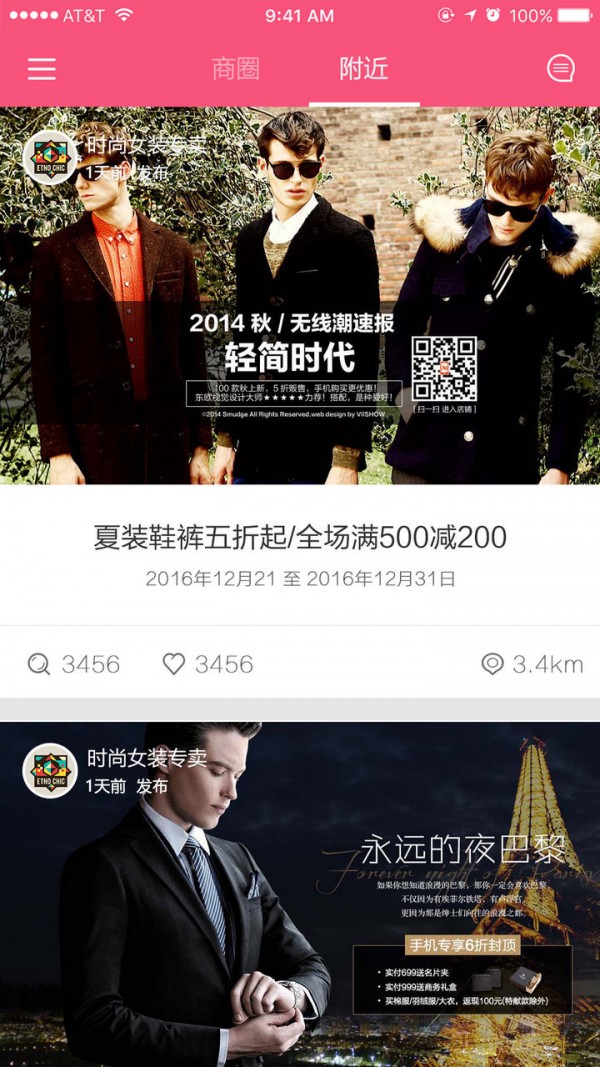The height and width of the screenshot is (1067, 600).
Task: Open the hamburger drawer menu
Action: pos(42,69)
